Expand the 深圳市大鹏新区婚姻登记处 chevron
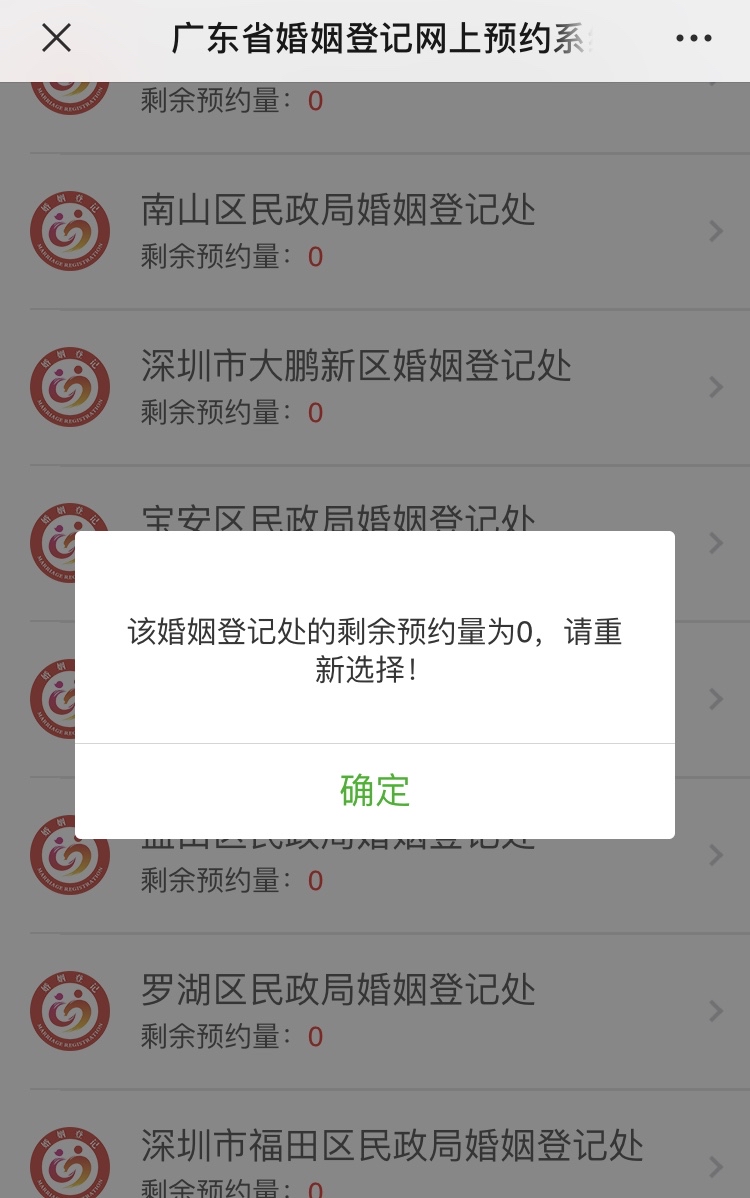 click(x=715, y=386)
